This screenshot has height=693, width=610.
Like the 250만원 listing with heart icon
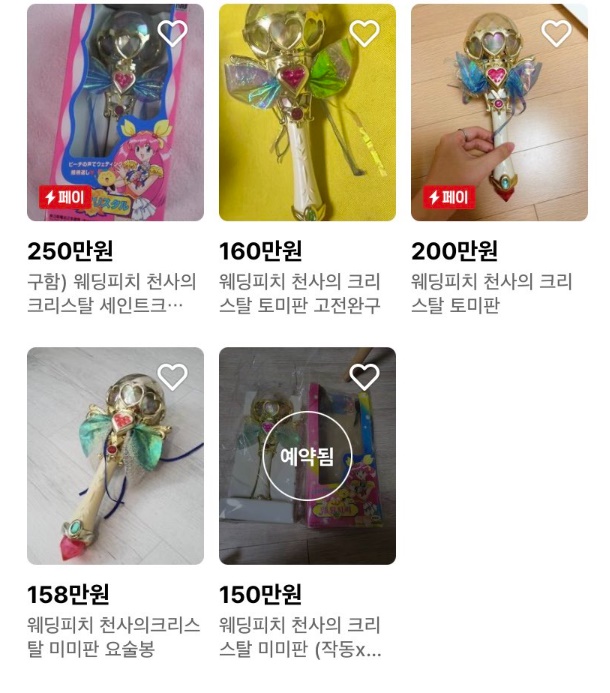point(173,33)
